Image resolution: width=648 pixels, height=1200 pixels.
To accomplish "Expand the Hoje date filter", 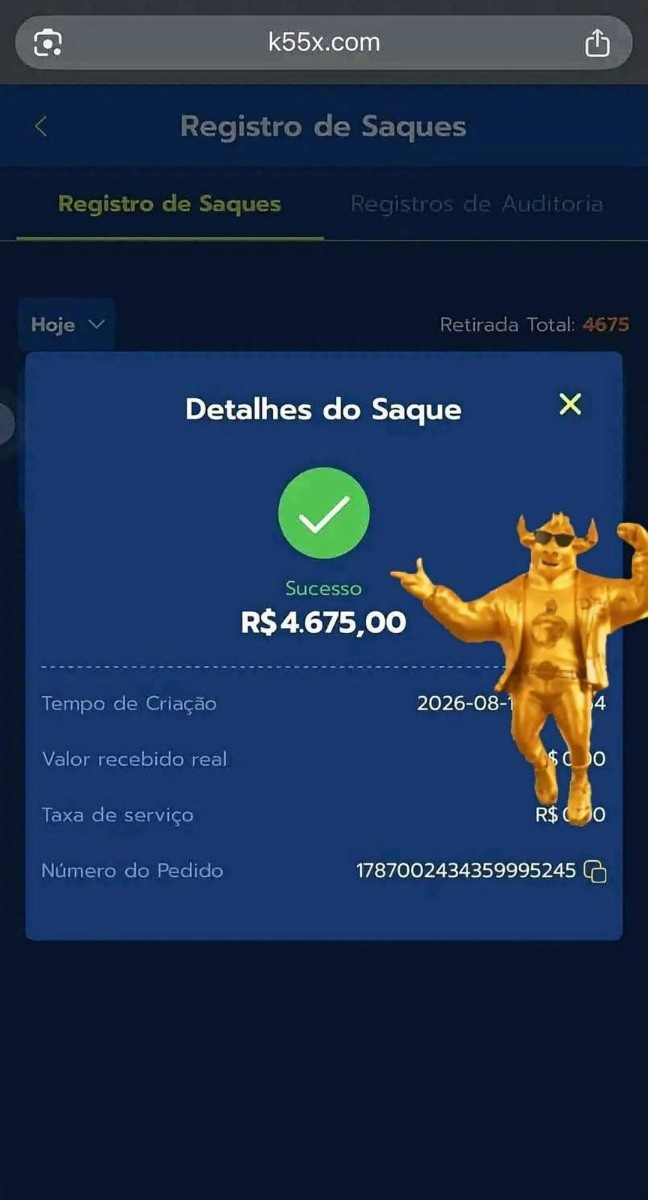I will click(x=67, y=324).
